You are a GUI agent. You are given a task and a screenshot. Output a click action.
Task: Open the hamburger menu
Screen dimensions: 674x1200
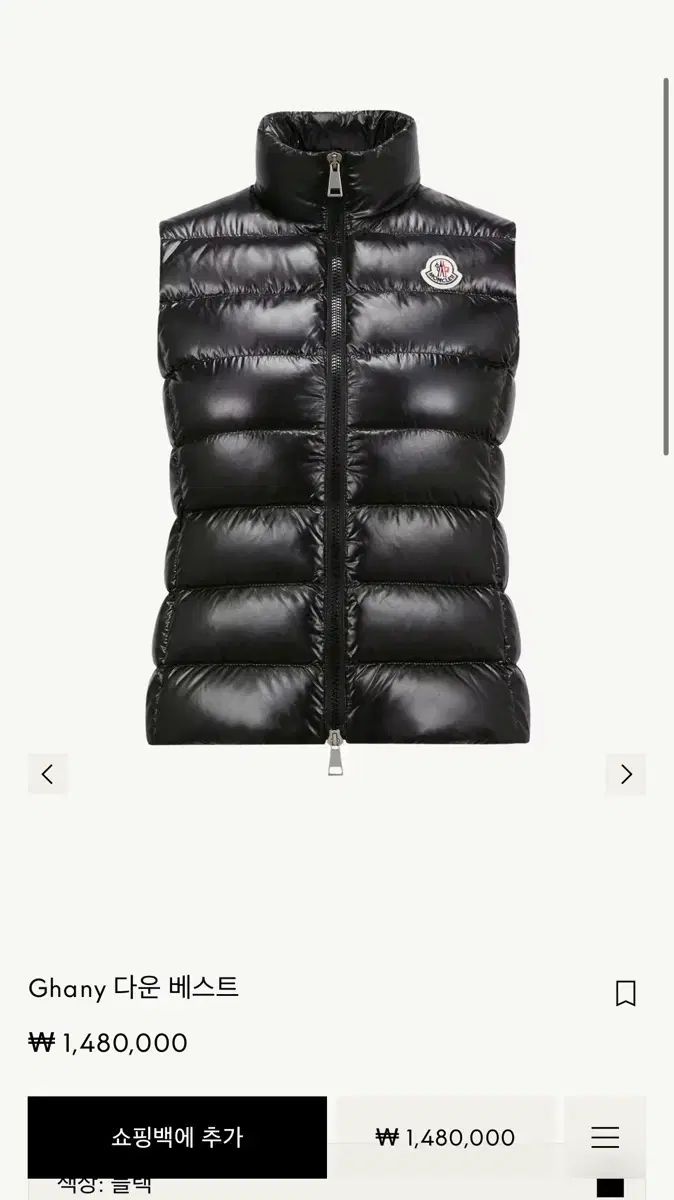pyautogui.click(x=605, y=1137)
